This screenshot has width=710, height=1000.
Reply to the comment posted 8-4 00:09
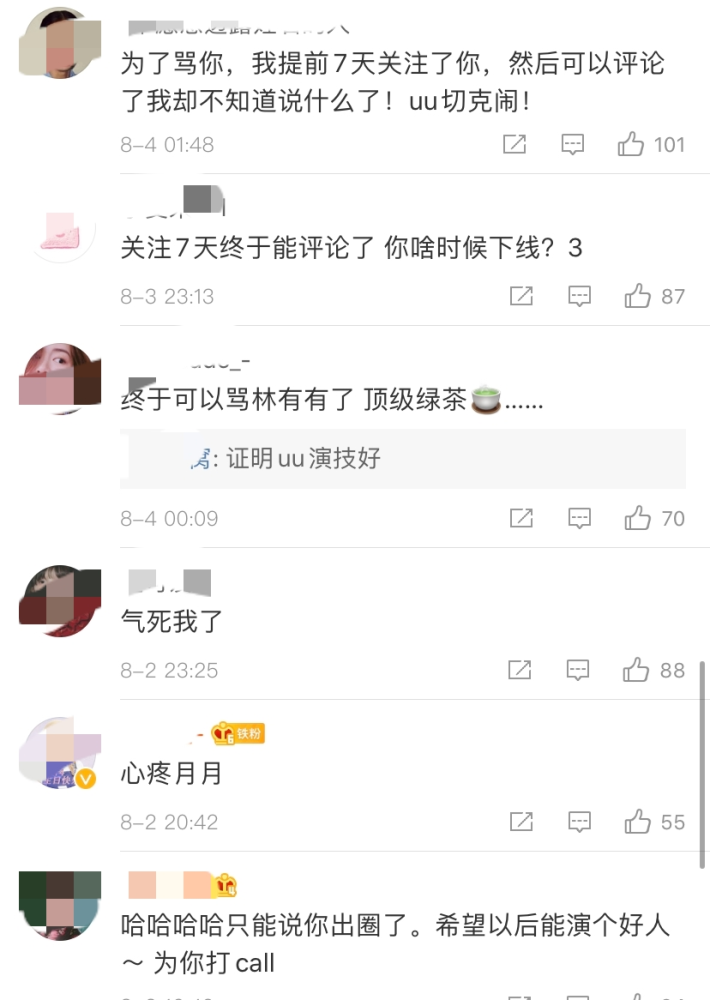(x=580, y=518)
